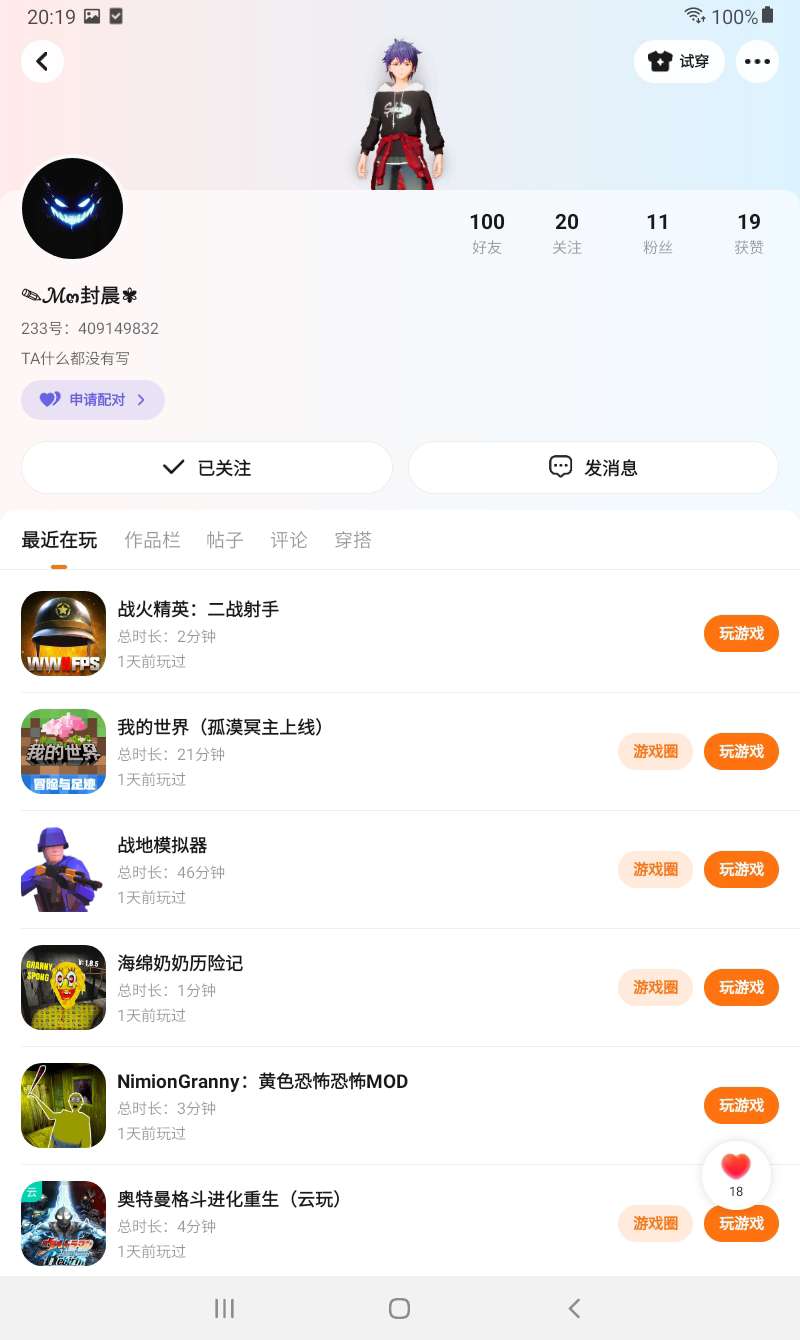The height and width of the screenshot is (1340, 800).
Task: Switch to the 帖子 tab
Action: (x=225, y=540)
